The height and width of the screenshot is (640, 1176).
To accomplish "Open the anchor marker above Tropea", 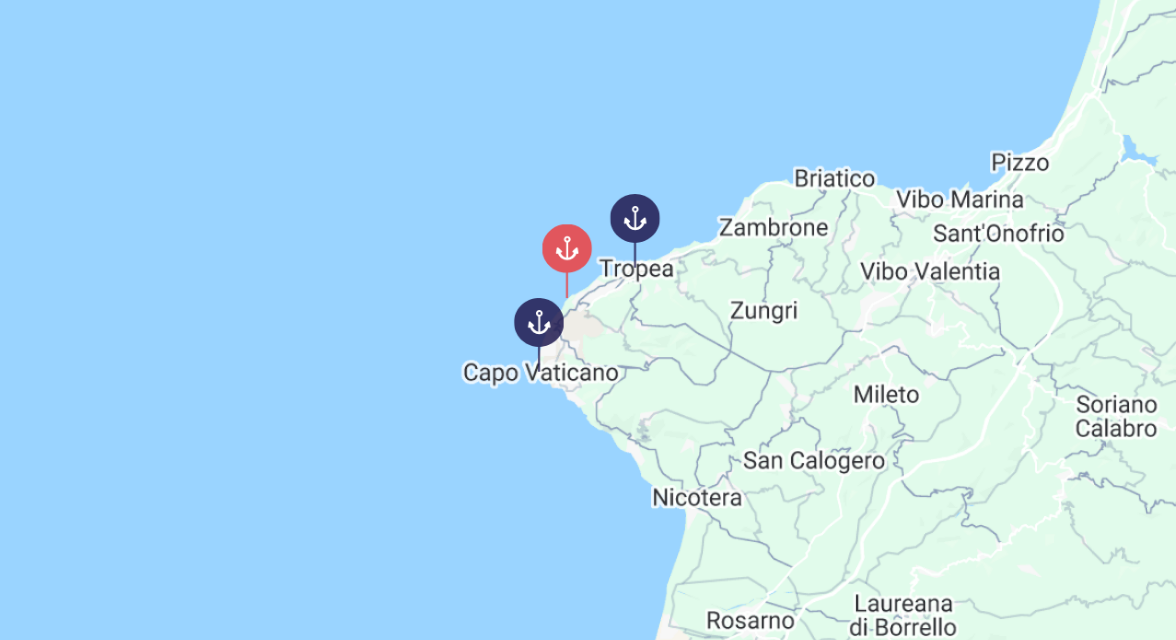I will coord(634,218).
